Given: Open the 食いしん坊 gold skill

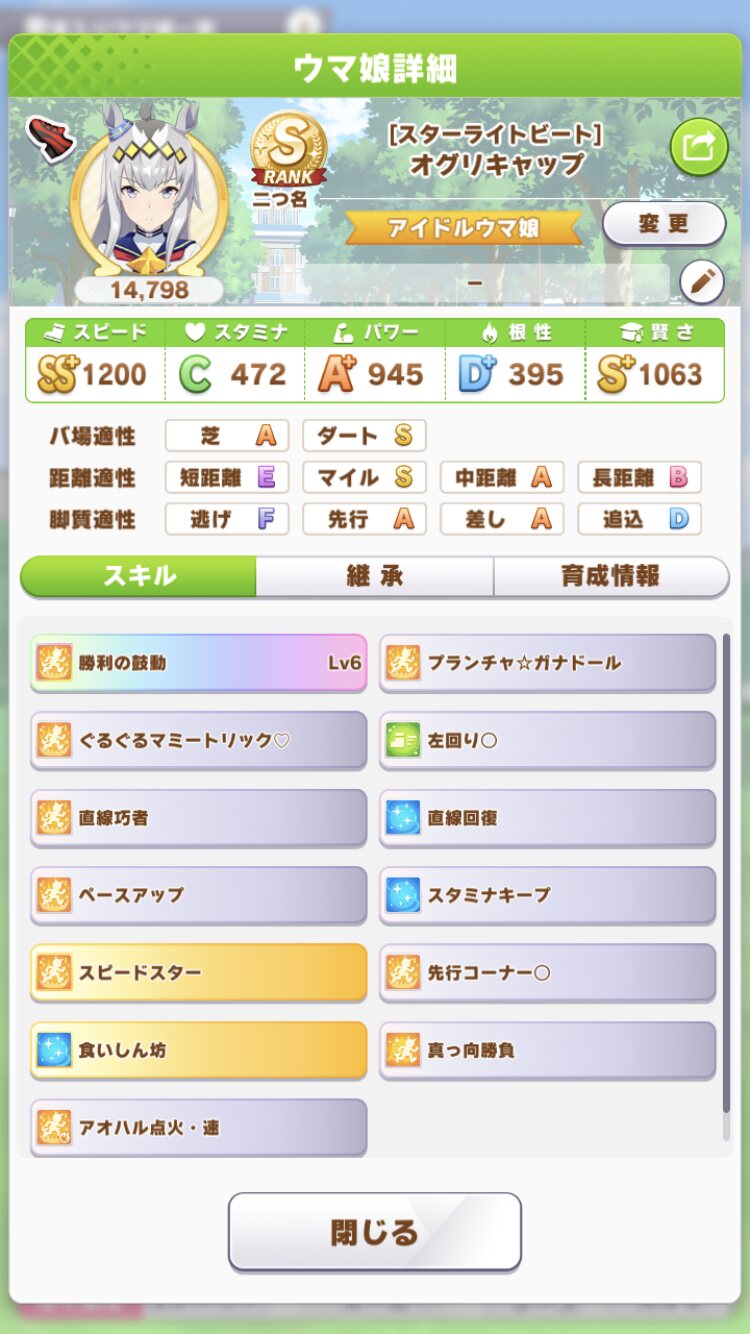Looking at the screenshot, I should (x=198, y=1049).
